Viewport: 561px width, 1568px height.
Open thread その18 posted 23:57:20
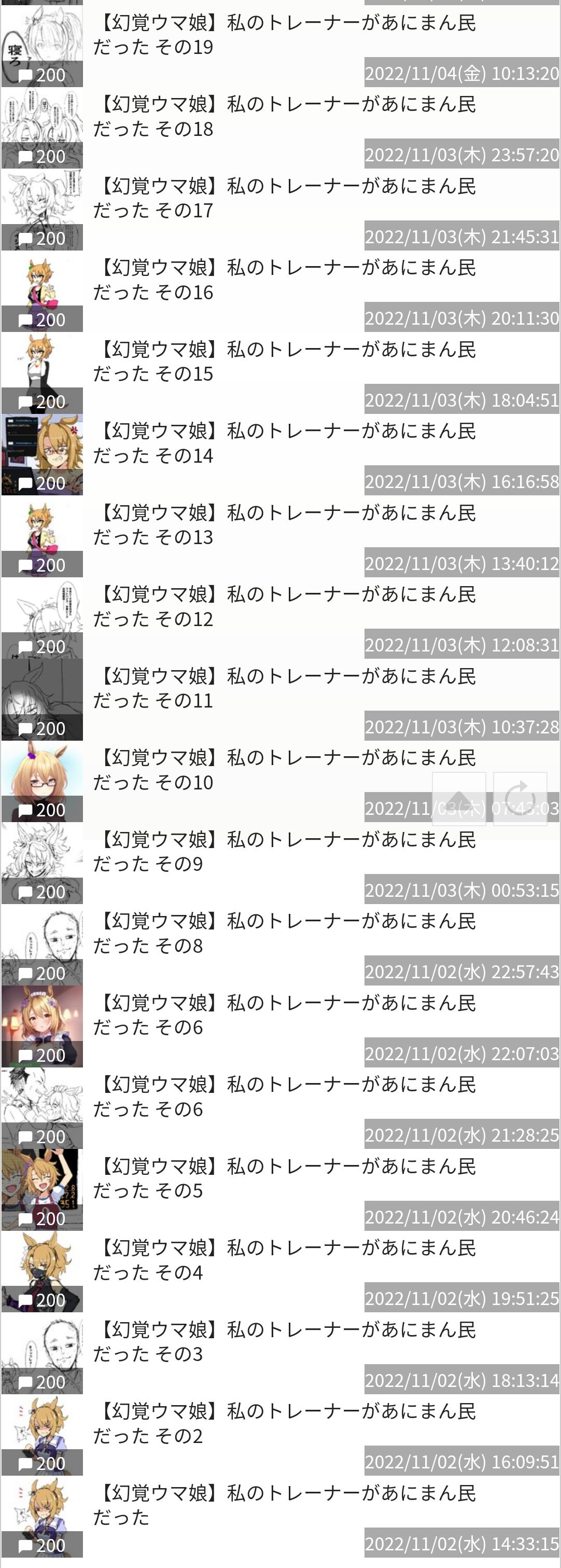(x=284, y=117)
